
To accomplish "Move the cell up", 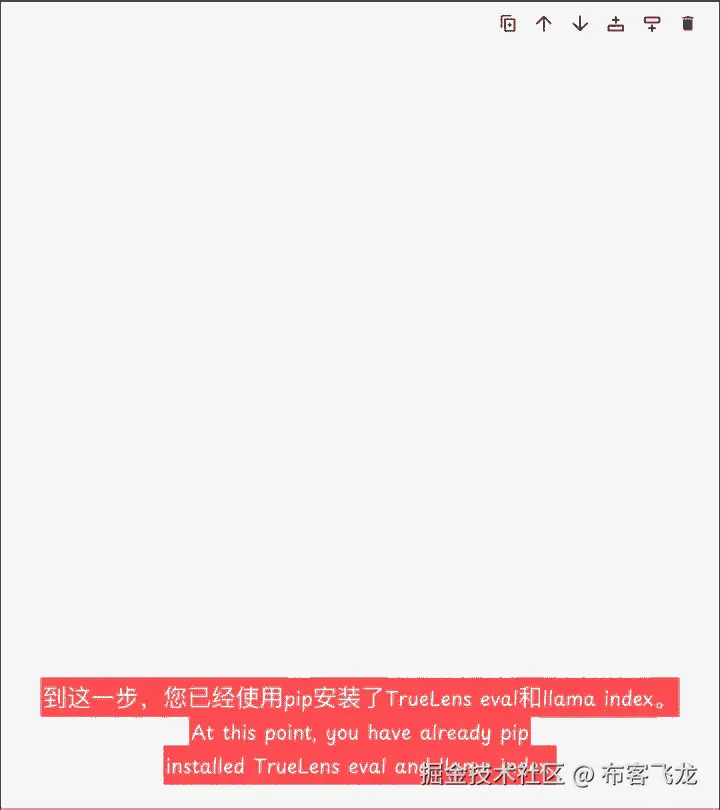I will point(544,24).
